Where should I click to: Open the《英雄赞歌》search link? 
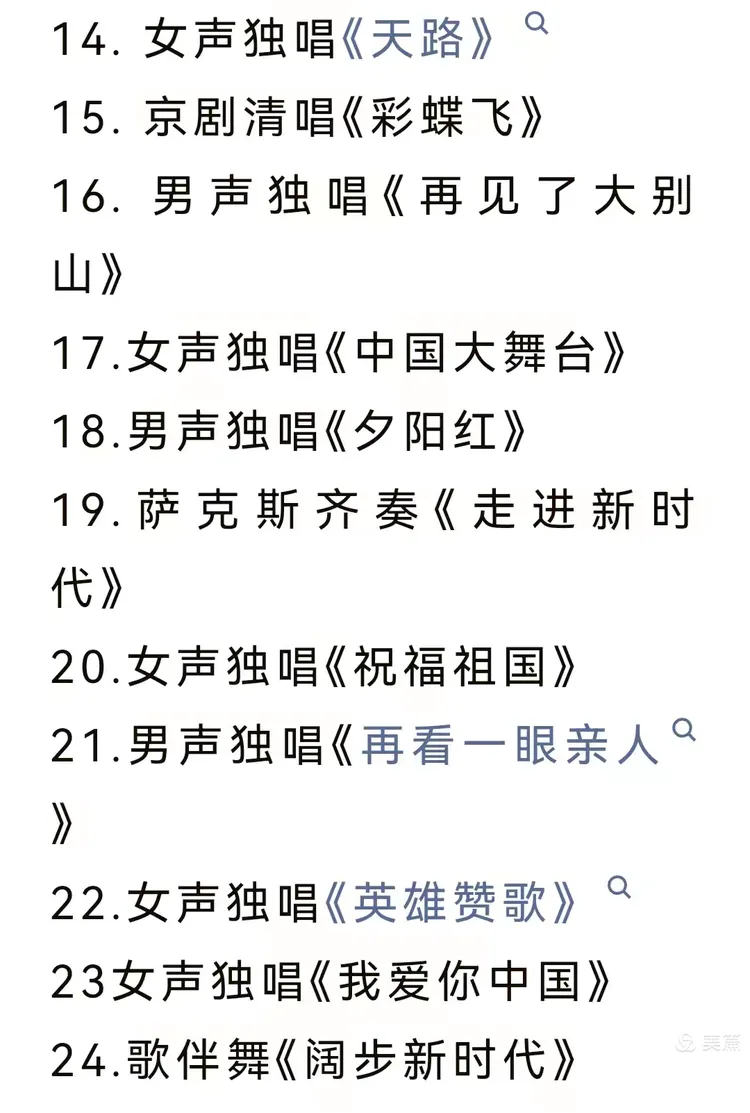452,904
